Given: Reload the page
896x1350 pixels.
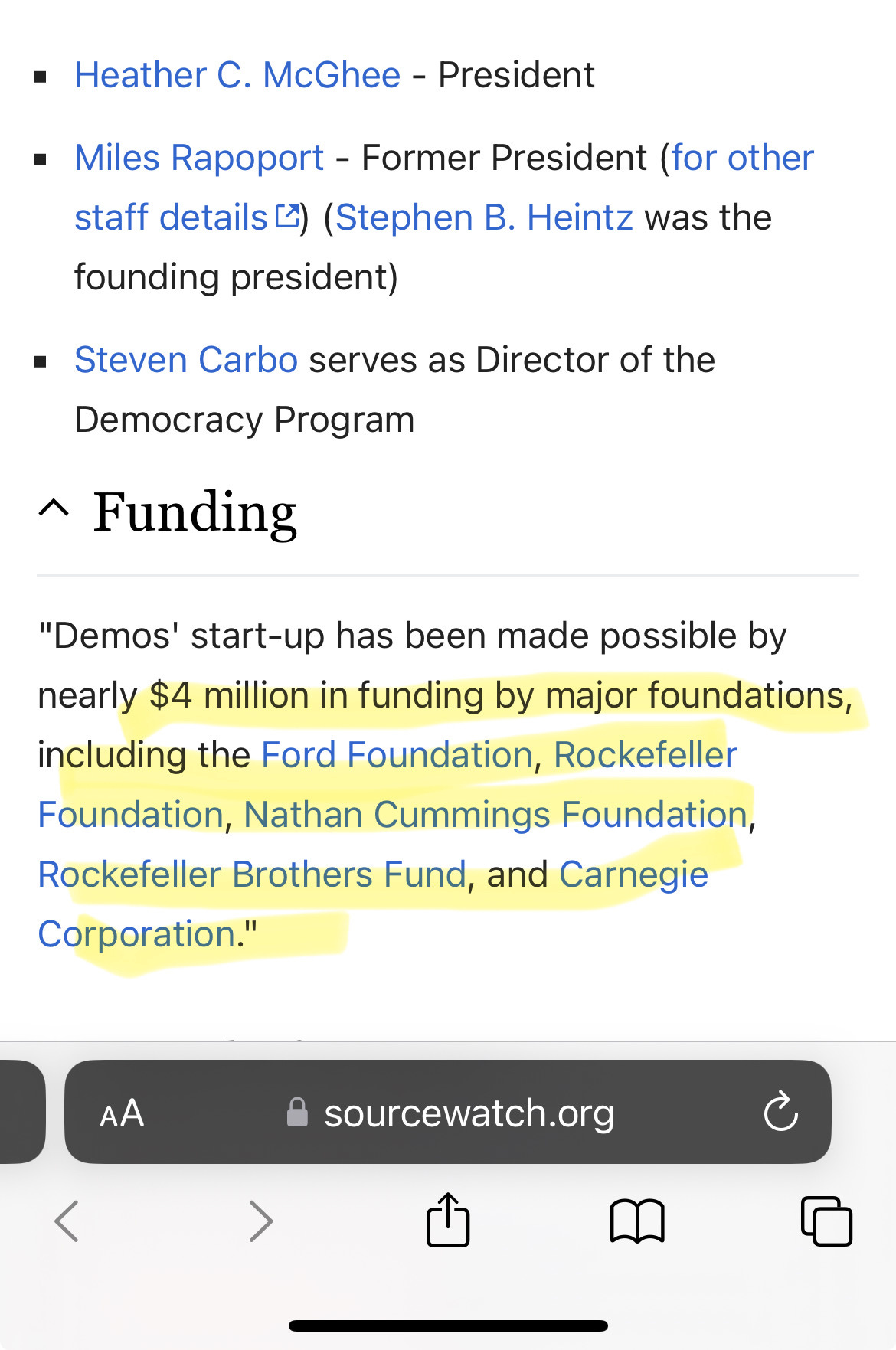Looking at the screenshot, I should pos(780,1112).
